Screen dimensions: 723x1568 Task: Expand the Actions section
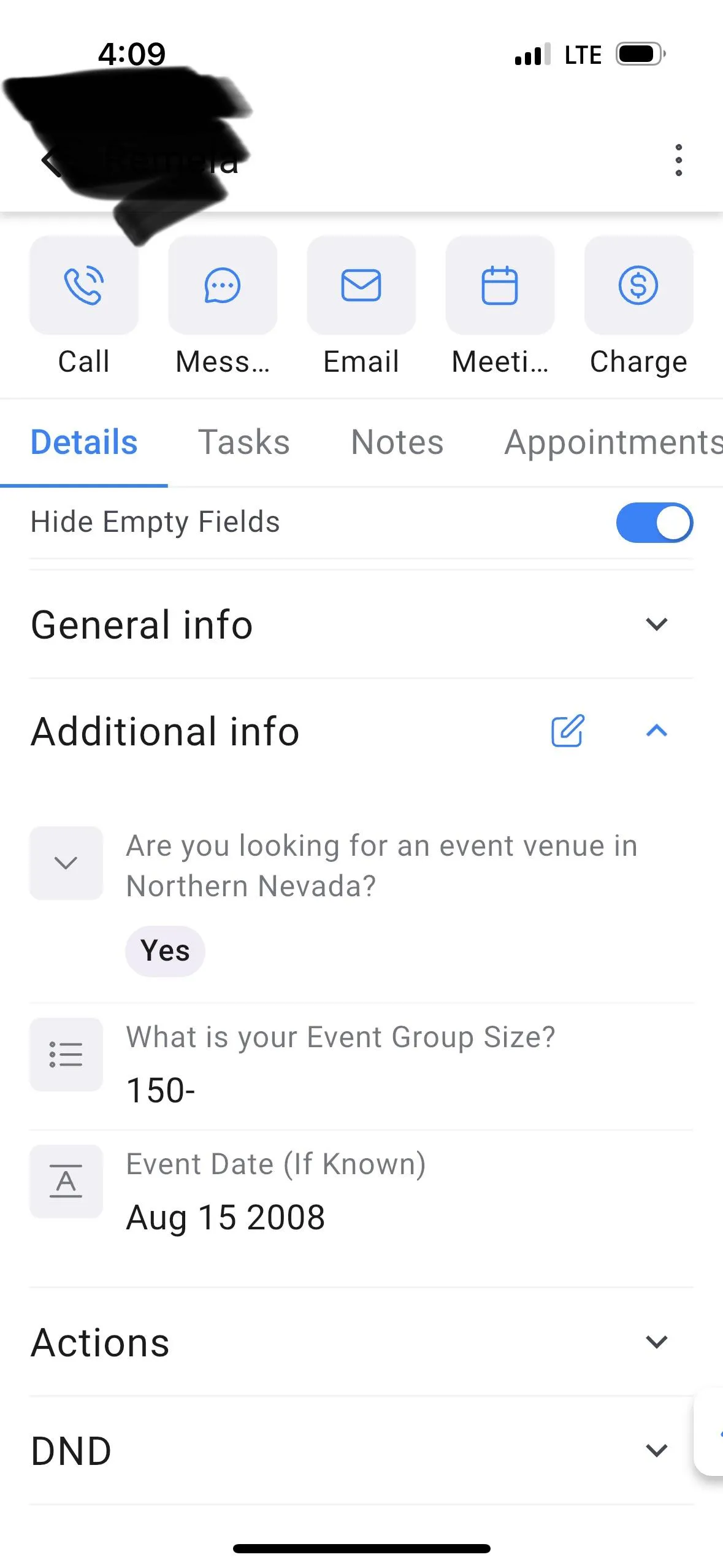656,1342
